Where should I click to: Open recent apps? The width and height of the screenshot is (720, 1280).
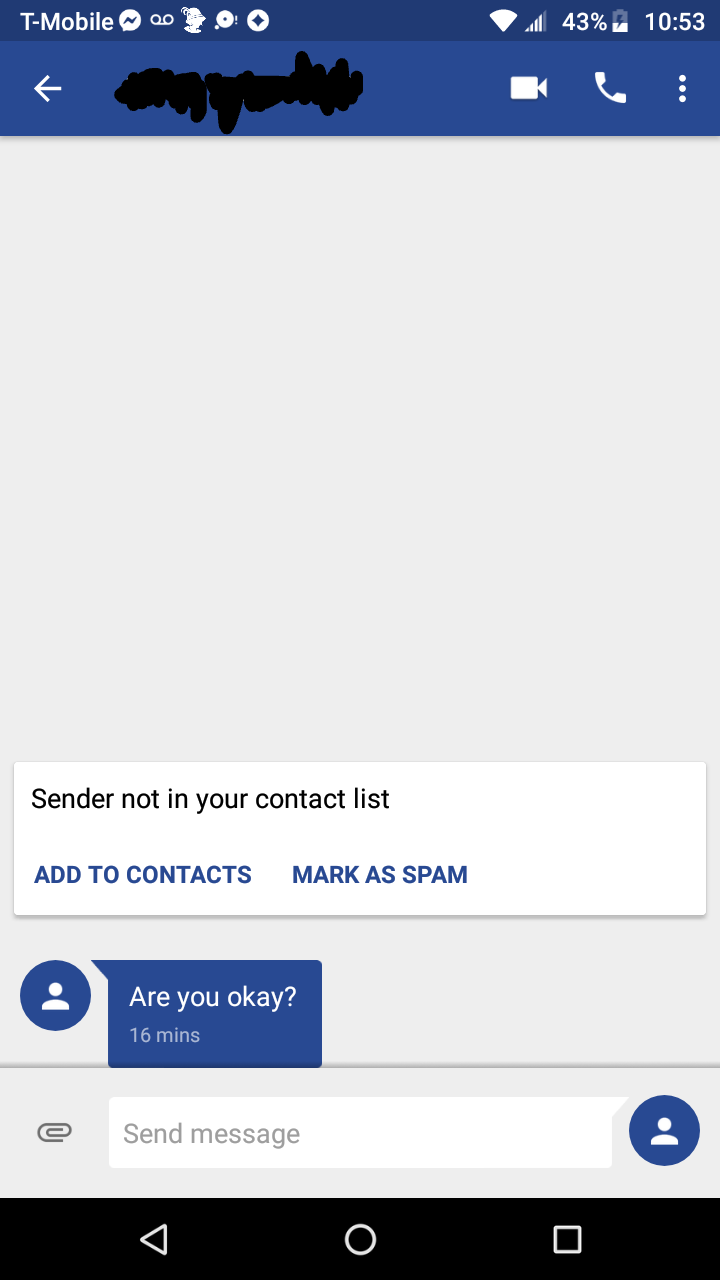(567, 1240)
